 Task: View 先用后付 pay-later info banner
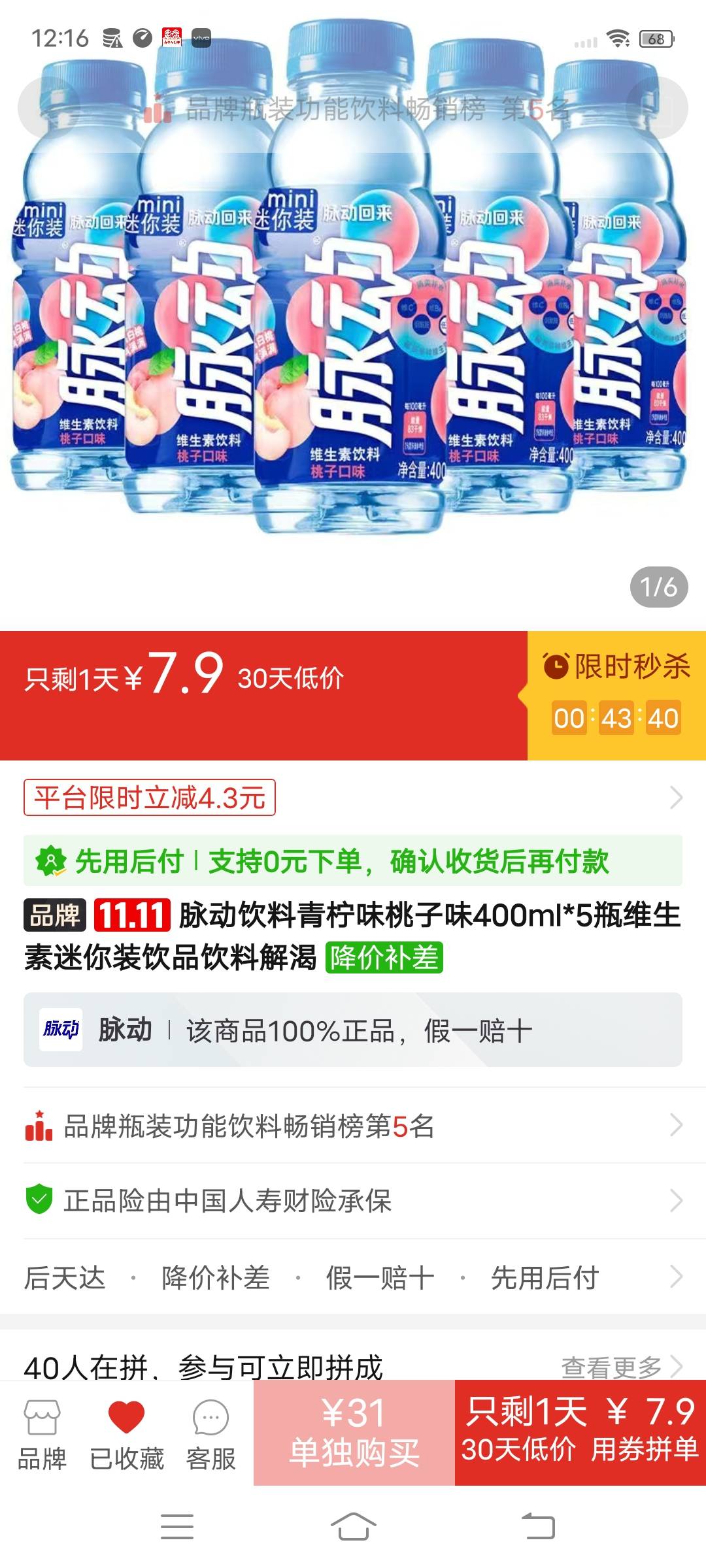(x=353, y=861)
